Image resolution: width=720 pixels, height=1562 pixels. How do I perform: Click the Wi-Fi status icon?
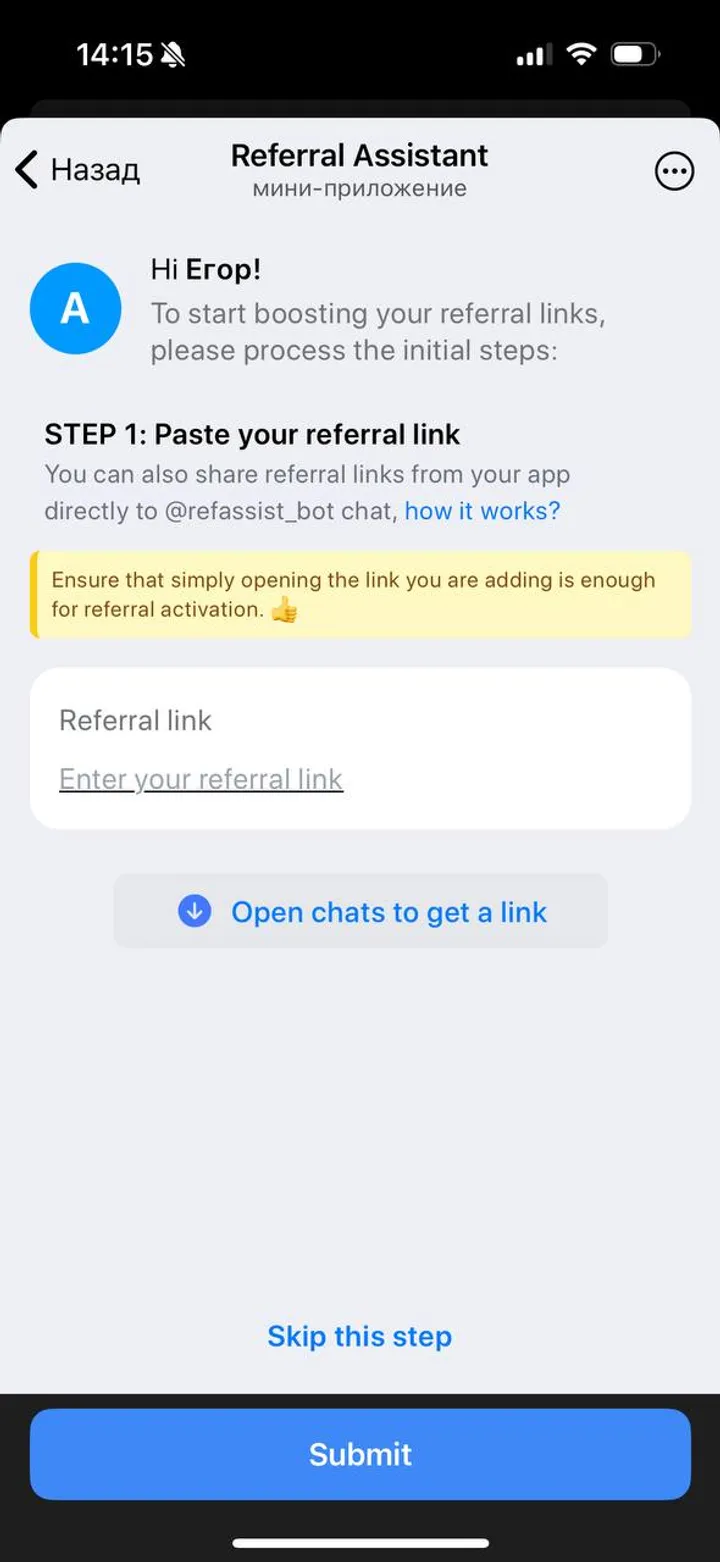(x=581, y=55)
